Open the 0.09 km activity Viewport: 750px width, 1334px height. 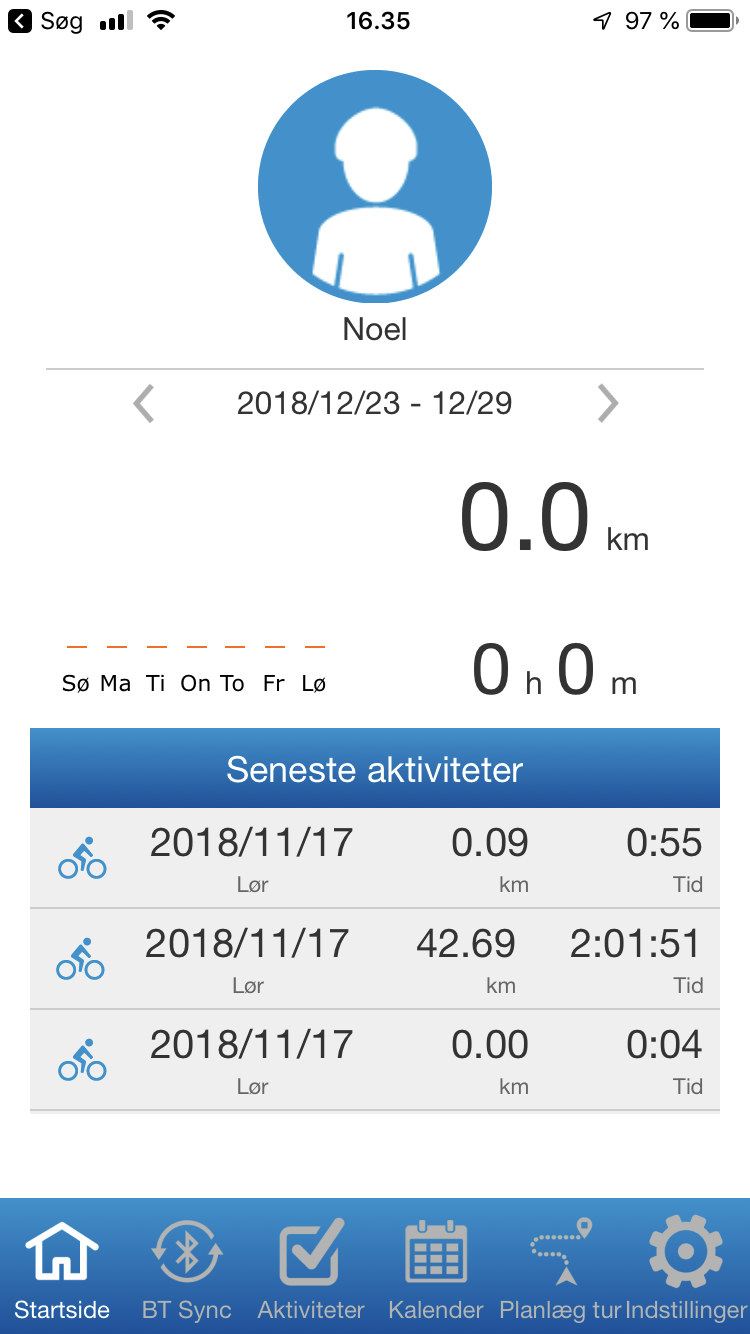tap(375, 858)
